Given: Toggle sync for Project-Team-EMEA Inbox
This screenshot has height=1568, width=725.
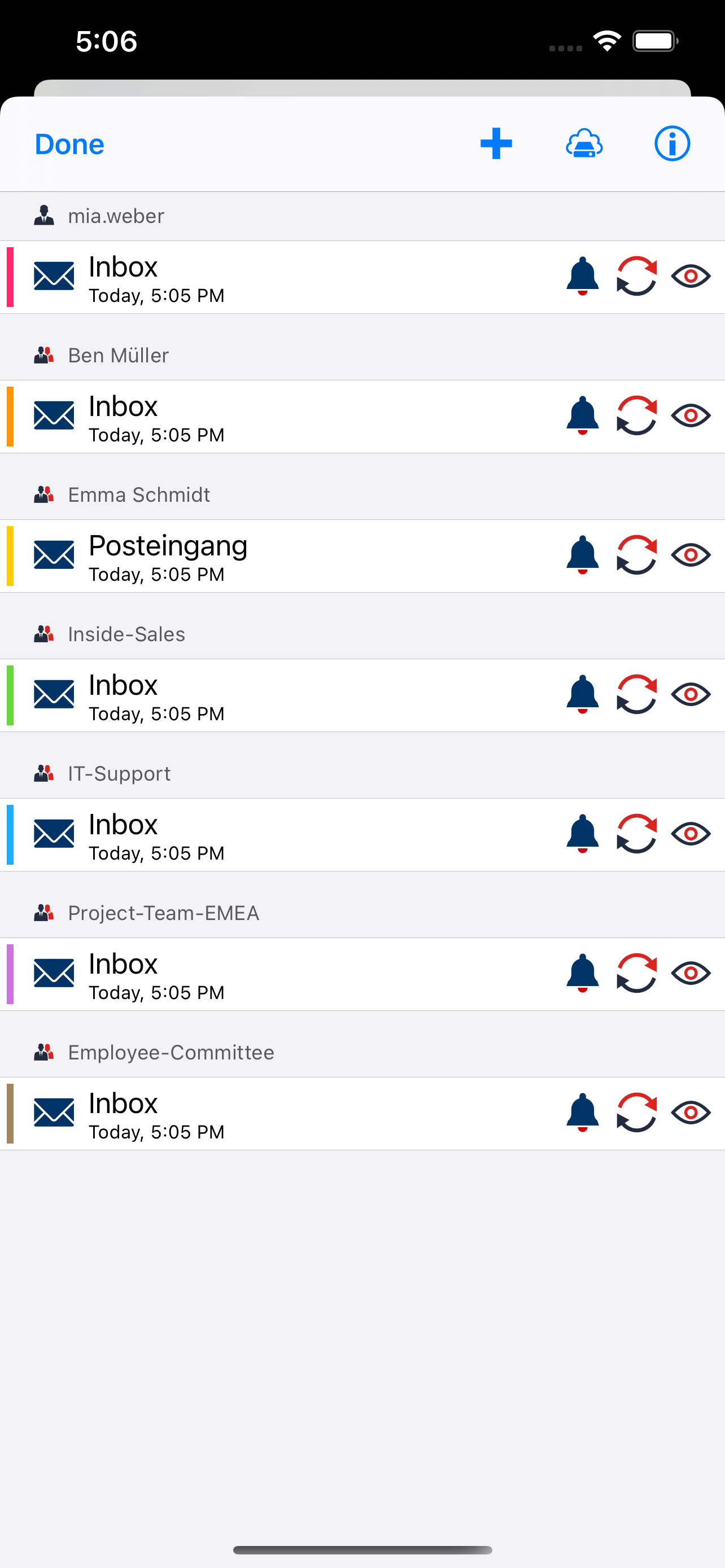Looking at the screenshot, I should 637,973.
